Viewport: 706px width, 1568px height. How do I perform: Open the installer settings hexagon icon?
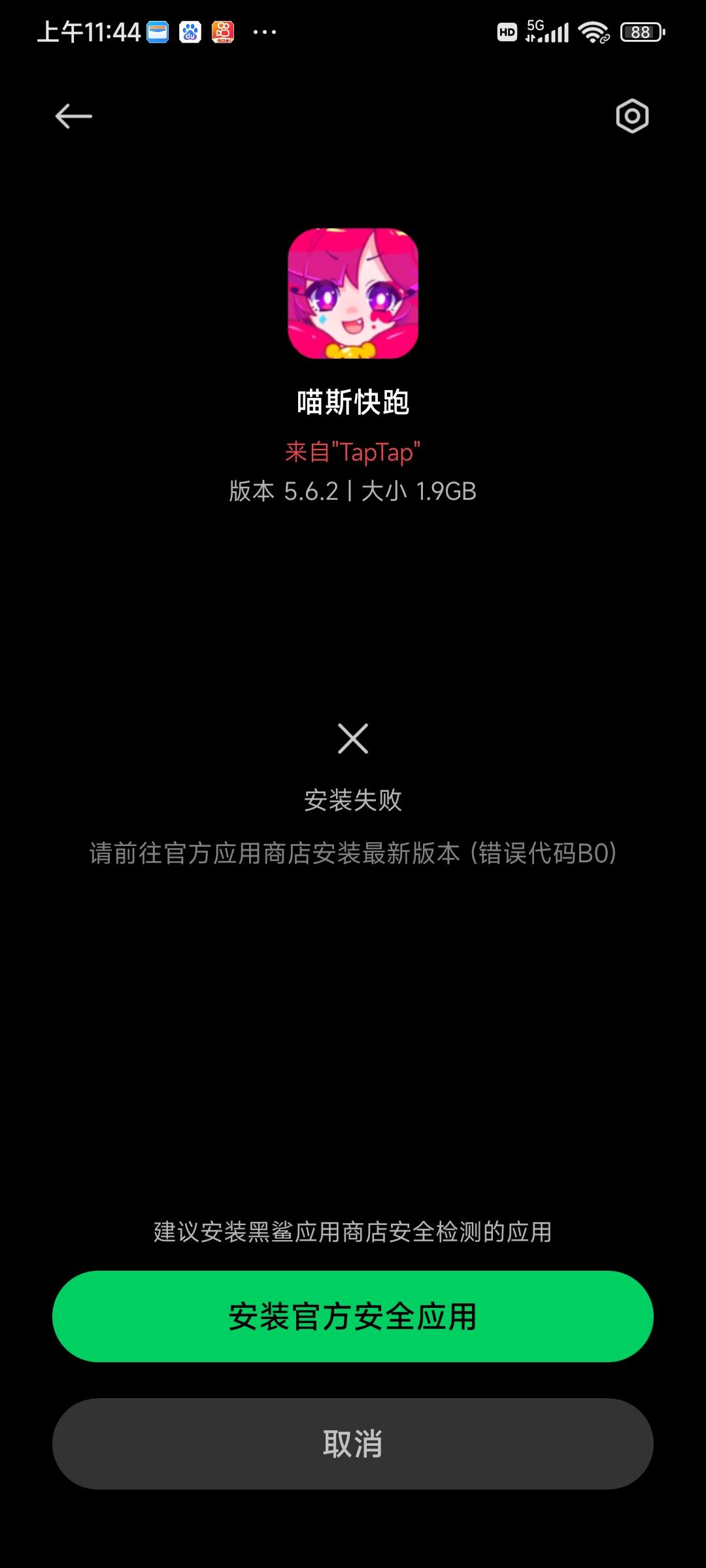(x=632, y=115)
